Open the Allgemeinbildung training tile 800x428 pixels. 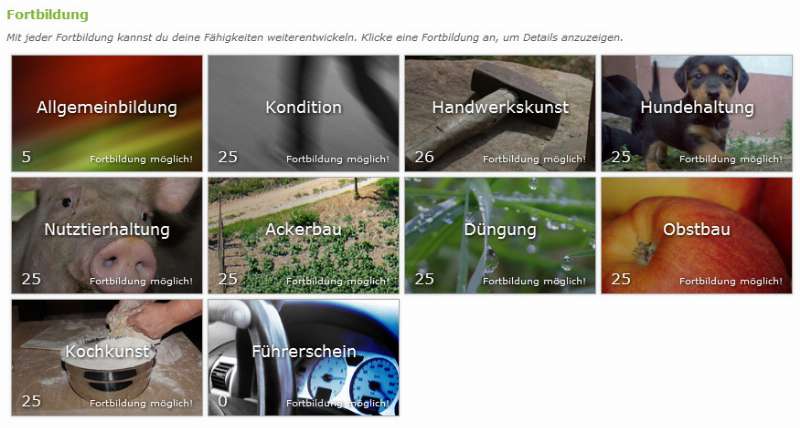pyautogui.click(x=107, y=113)
